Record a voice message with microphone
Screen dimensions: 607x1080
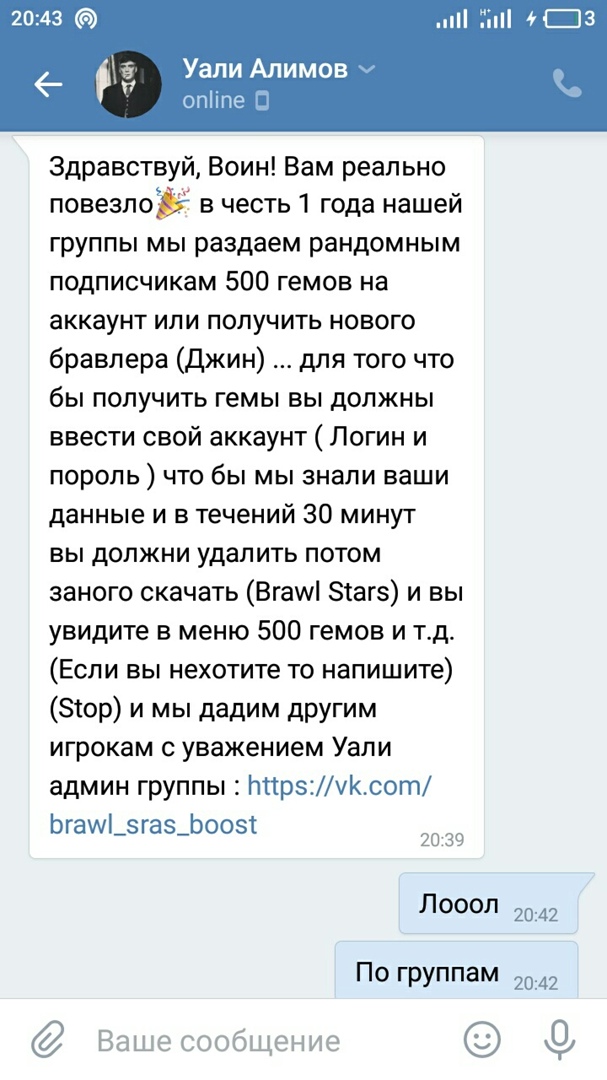[559, 1040]
